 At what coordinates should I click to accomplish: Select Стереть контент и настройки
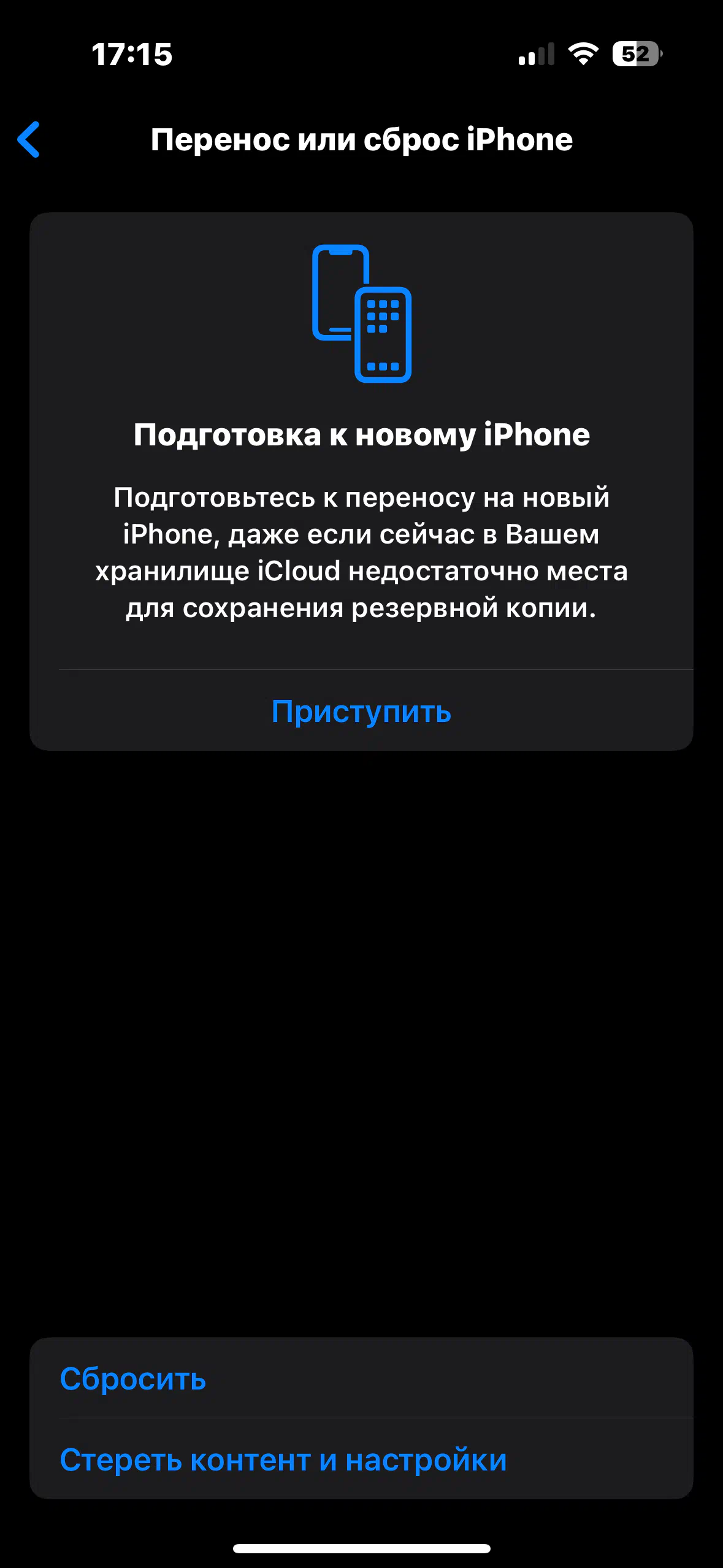(x=361, y=1459)
